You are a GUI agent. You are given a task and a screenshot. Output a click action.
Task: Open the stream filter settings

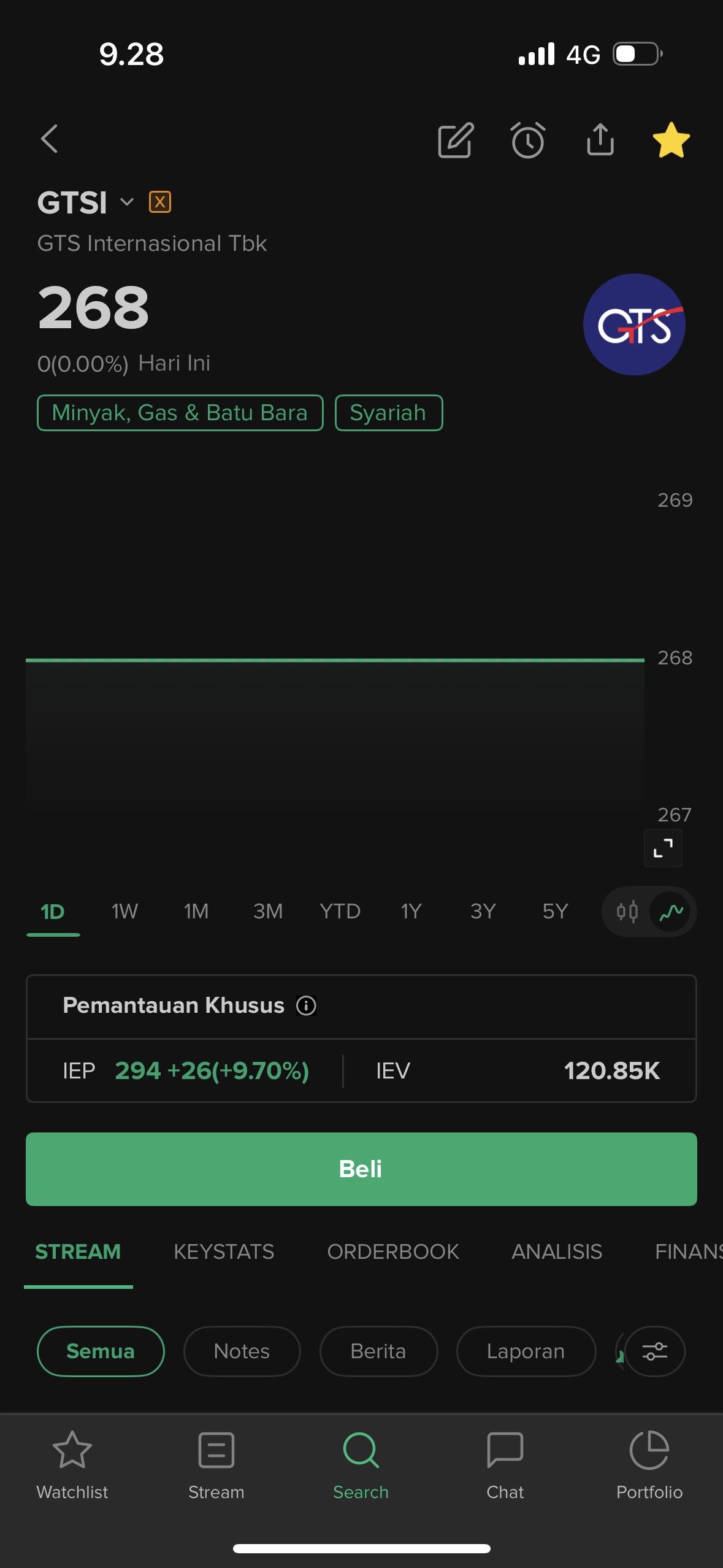(x=654, y=1351)
